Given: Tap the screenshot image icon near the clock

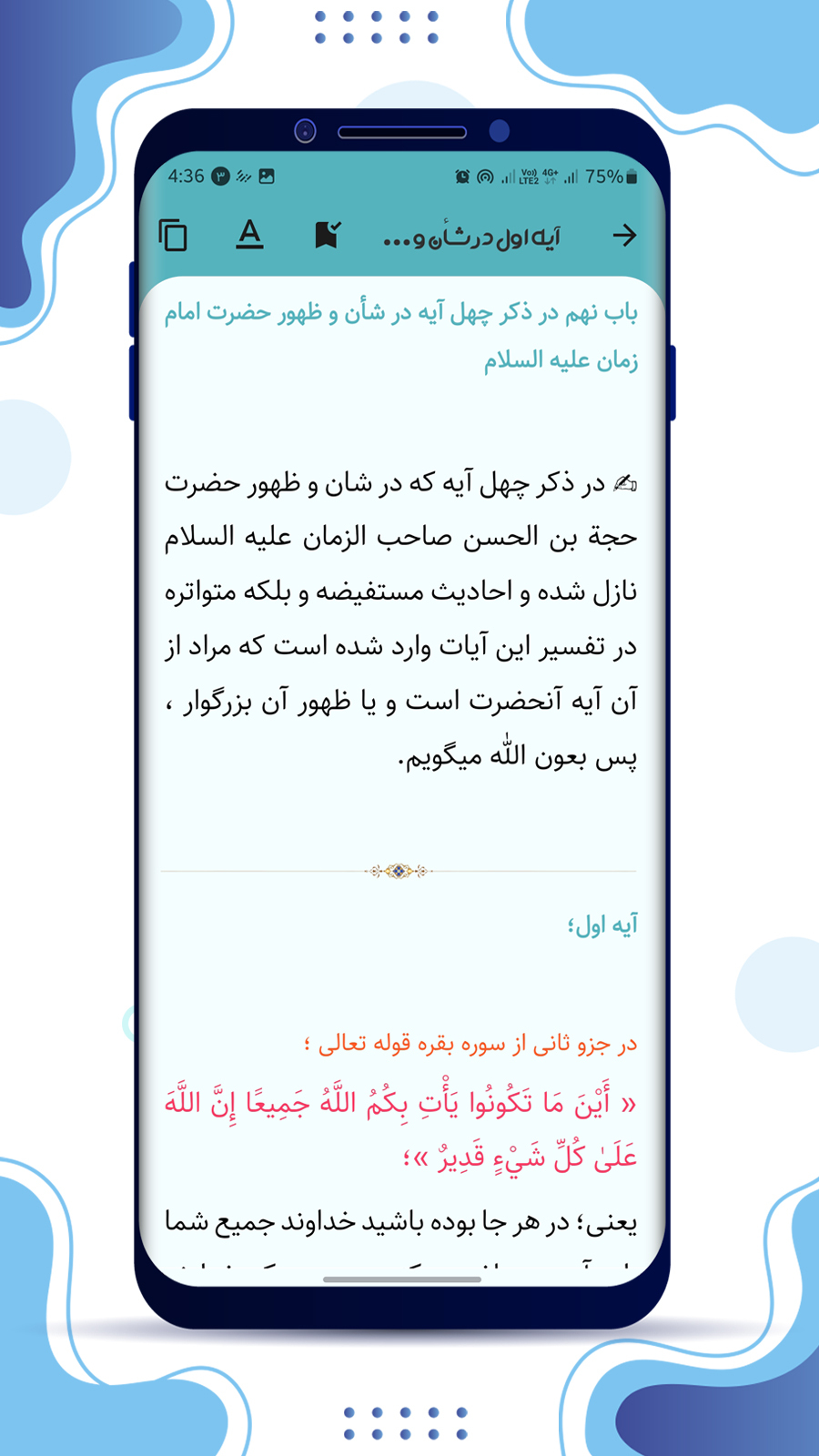Looking at the screenshot, I should [266, 177].
